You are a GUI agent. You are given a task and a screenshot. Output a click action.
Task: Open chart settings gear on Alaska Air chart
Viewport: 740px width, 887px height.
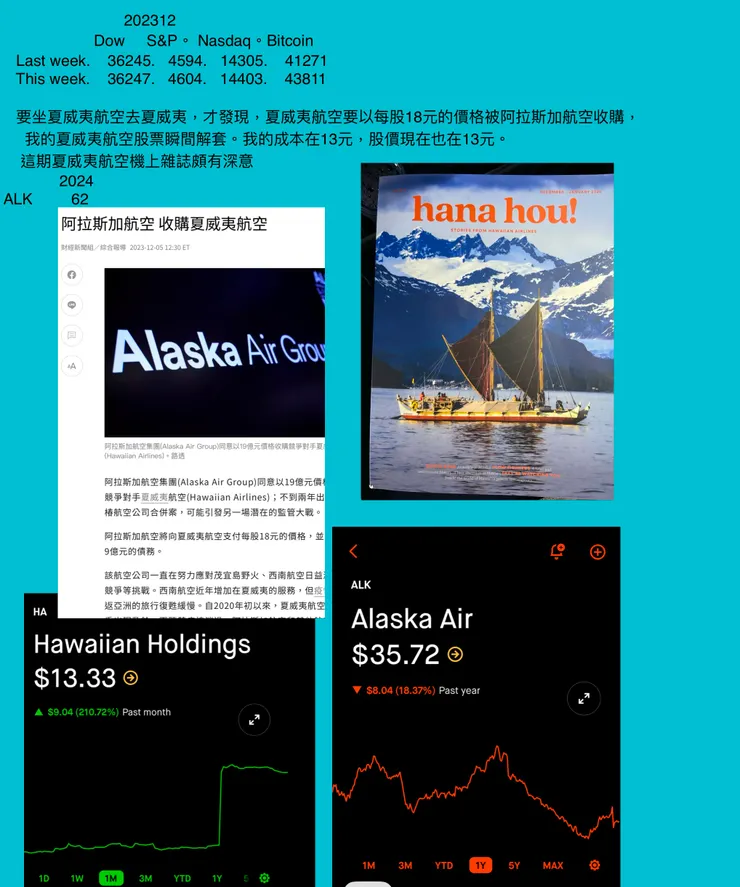(594, 865)
